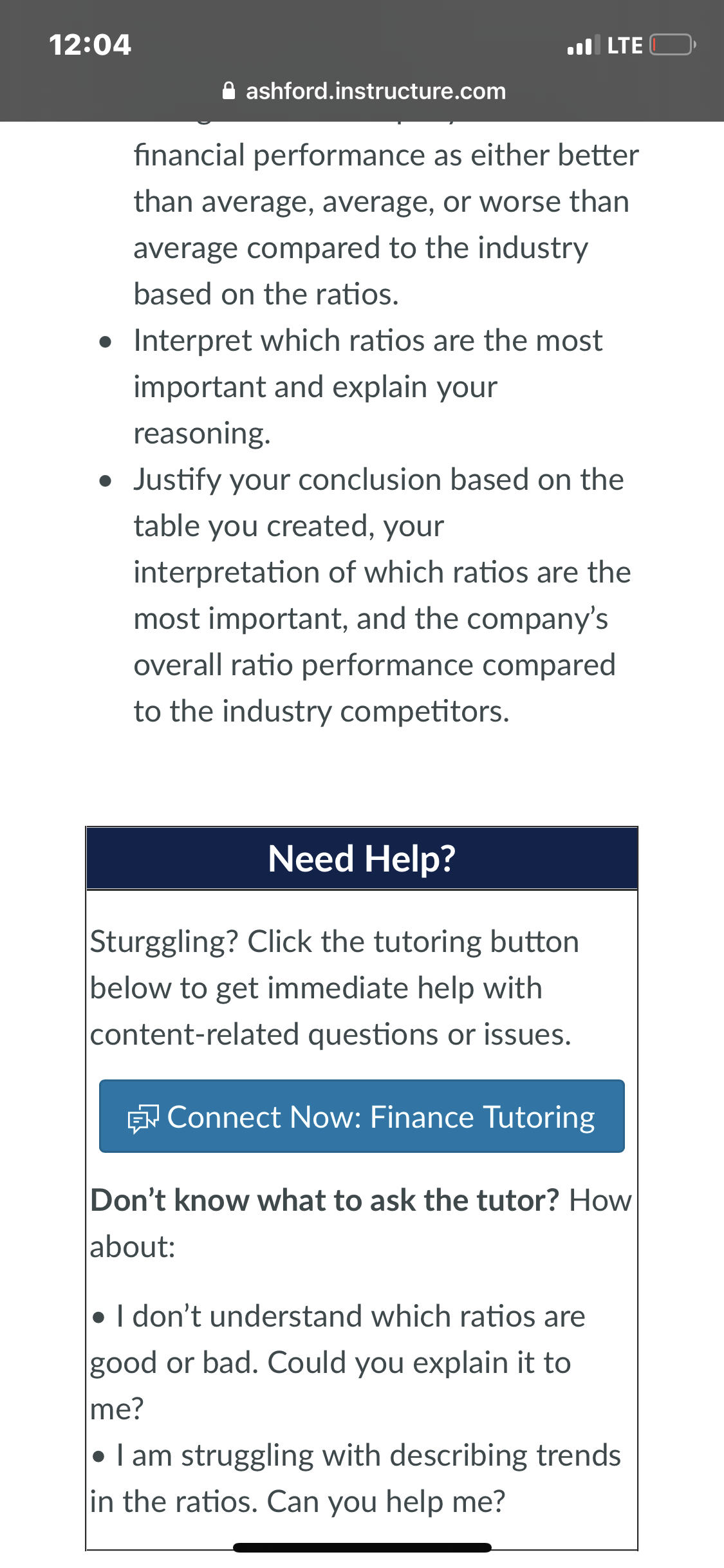724x1568 pixels.
Task: Tap the ashford.instructure.com address bar
Action: coord(364,91)
